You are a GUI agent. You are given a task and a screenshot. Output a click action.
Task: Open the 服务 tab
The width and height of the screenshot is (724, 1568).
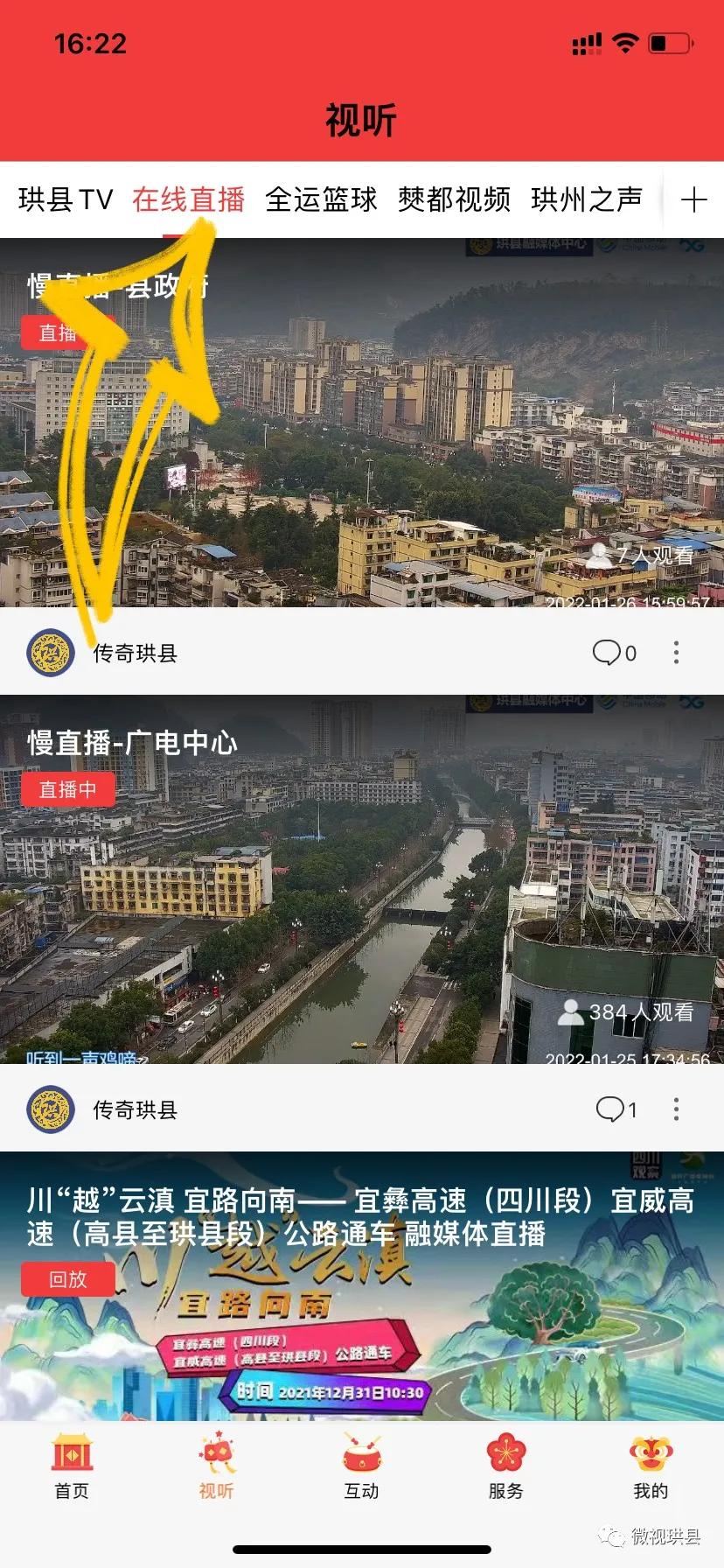[x=505, y=1466]
